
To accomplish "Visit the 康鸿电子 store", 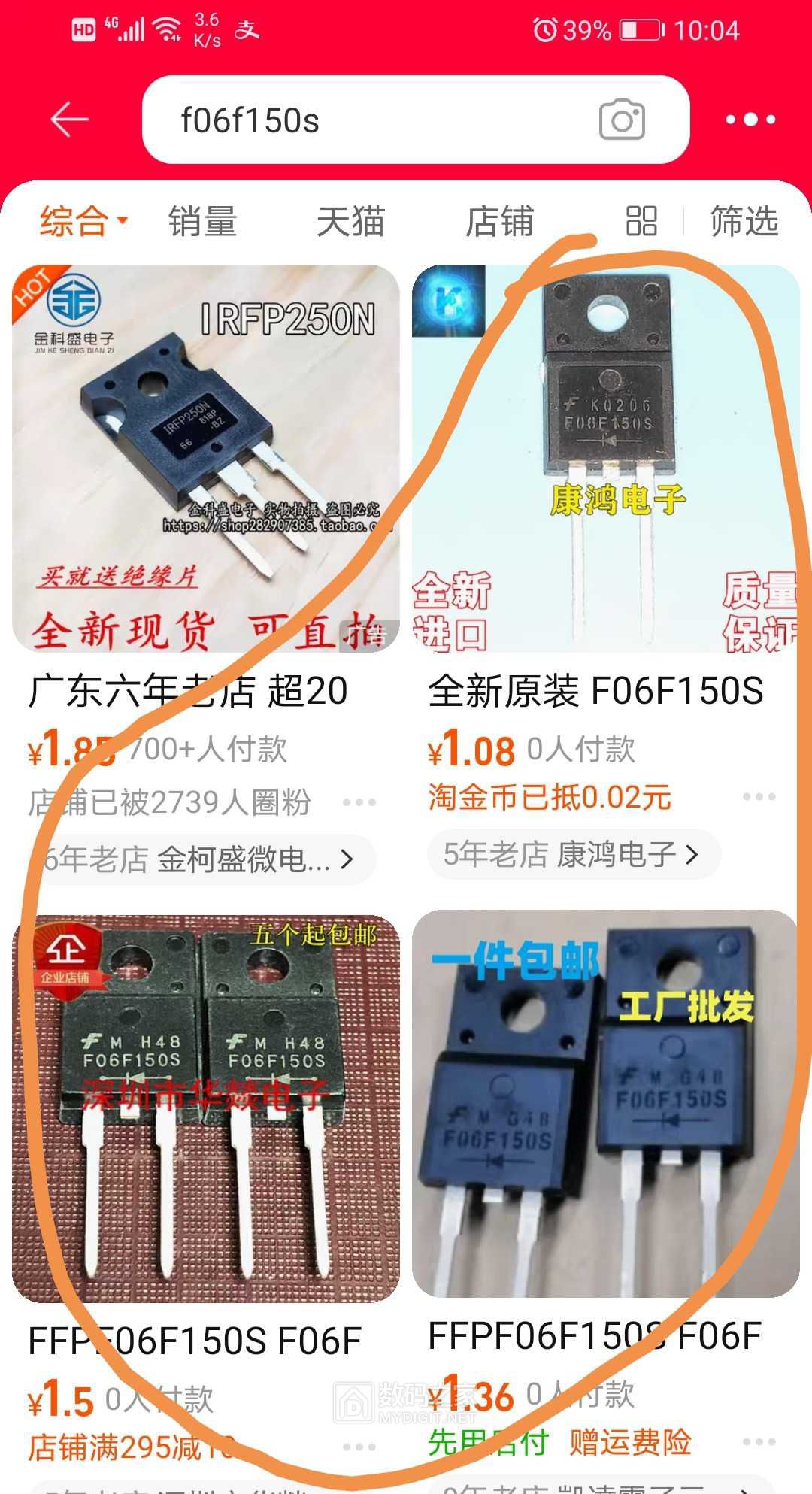I will [573, 854].
